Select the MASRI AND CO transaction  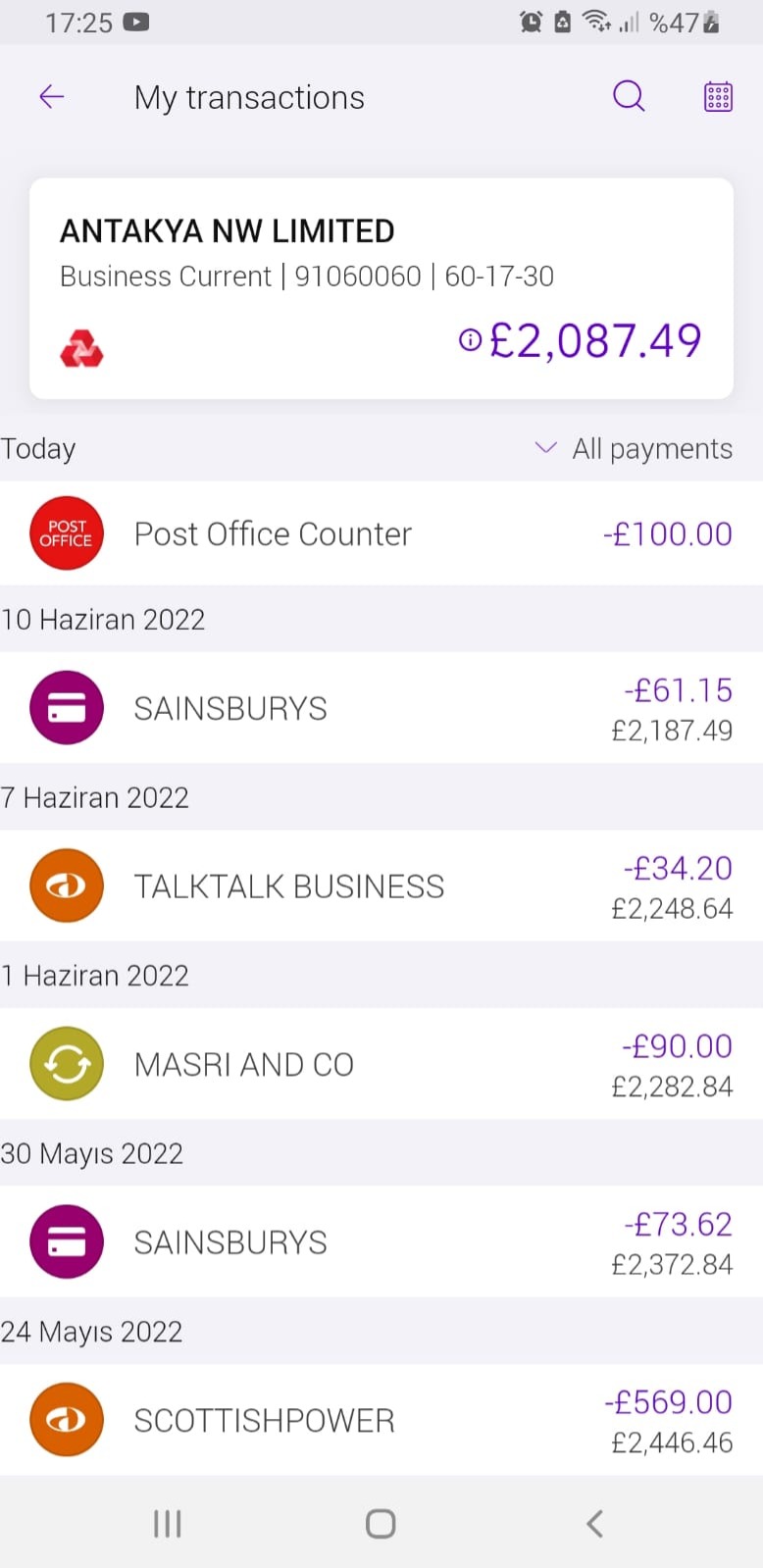coord(381,1064)
